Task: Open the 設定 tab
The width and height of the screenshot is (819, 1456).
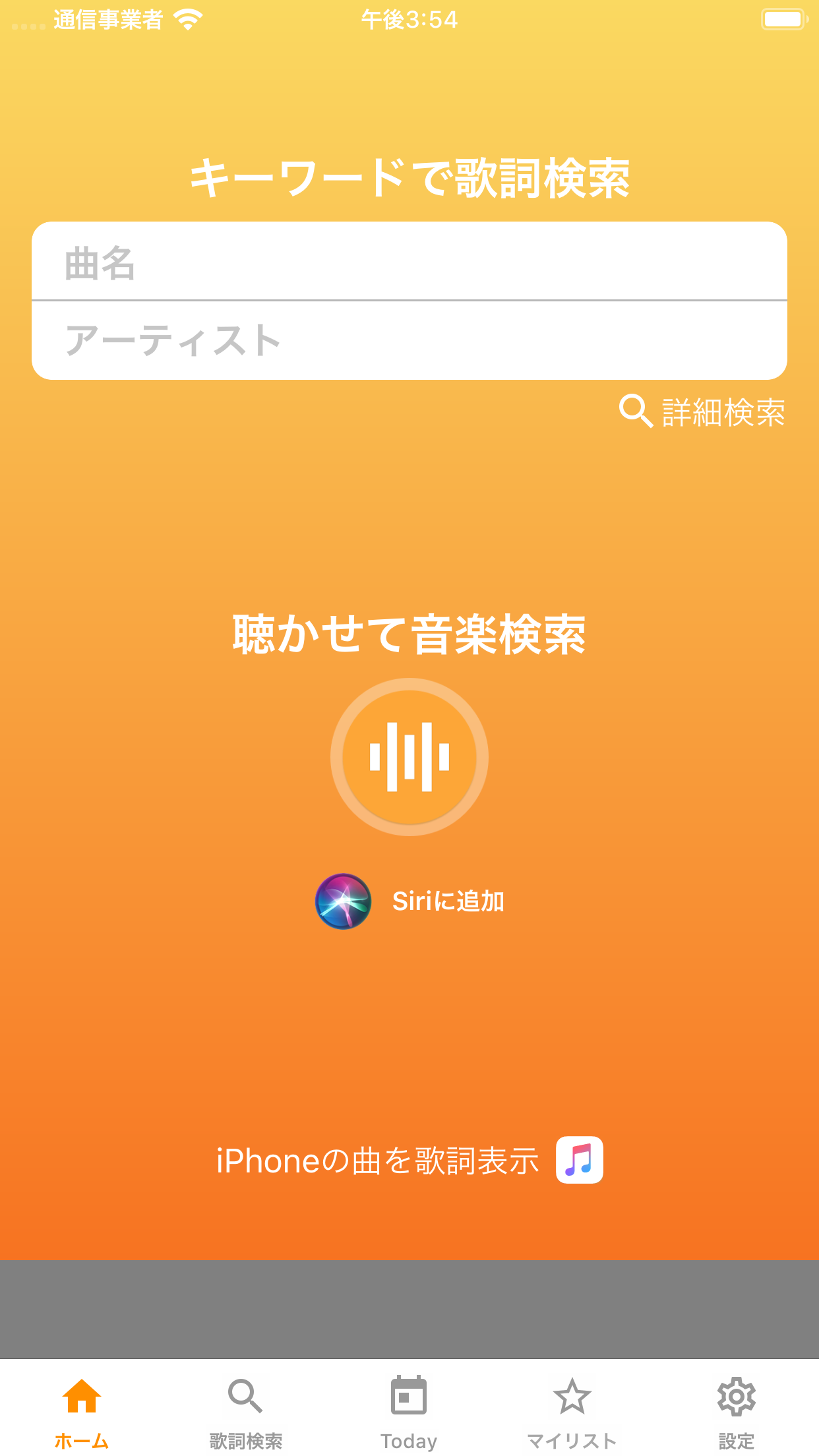Action: (x=737, y=1411)
